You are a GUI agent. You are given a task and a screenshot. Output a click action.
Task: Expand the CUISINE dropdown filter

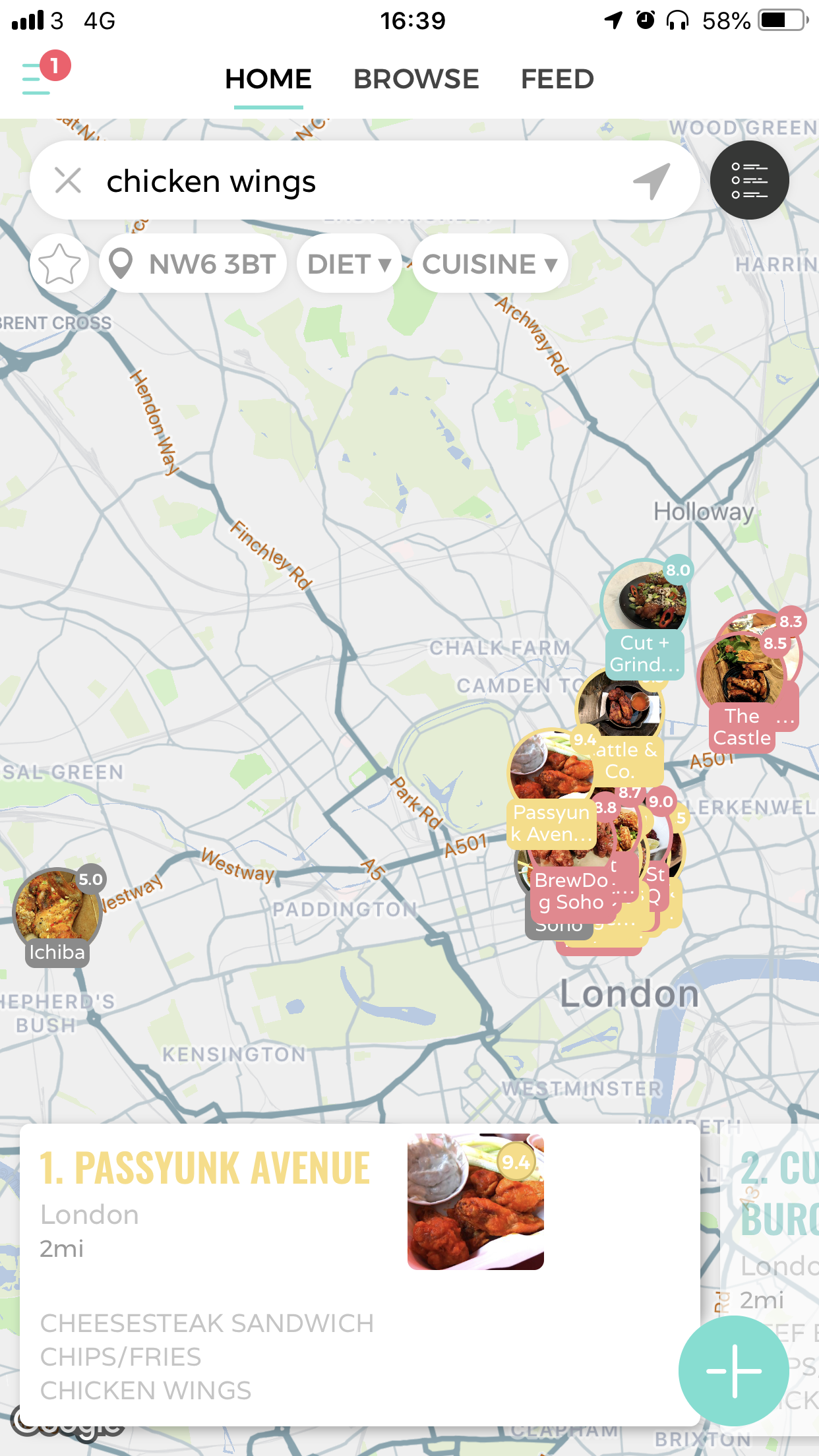click(490, 264)
